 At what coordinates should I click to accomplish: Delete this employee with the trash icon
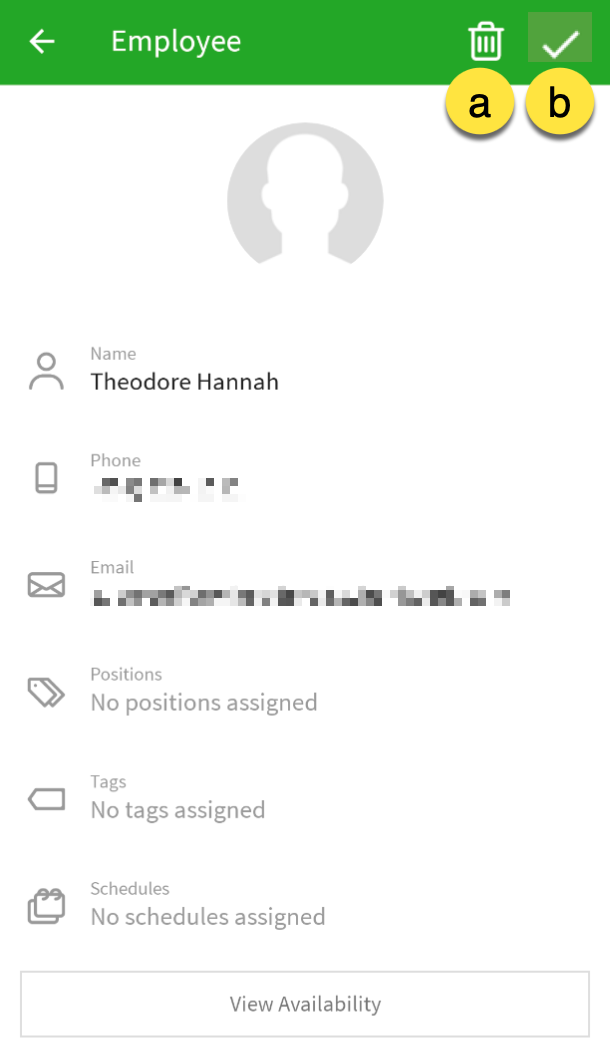486,41
